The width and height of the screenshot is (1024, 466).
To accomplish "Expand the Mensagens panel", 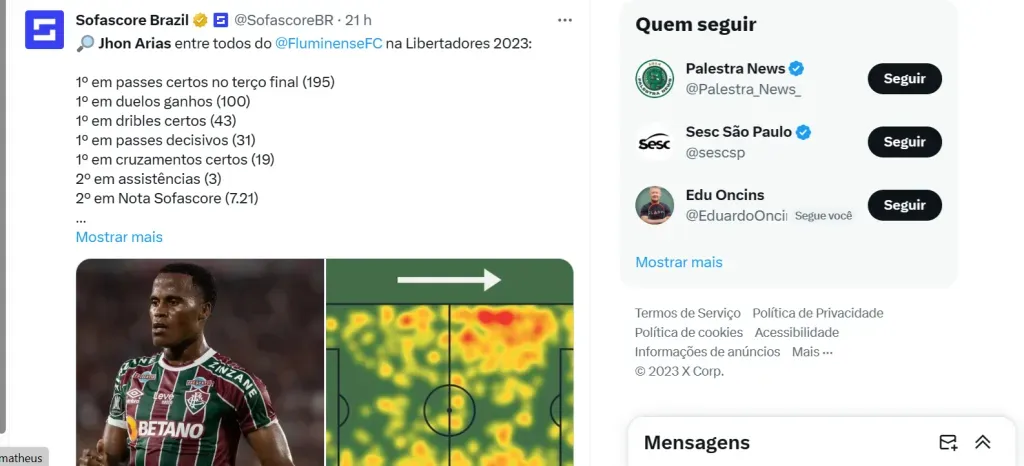I will click(x=982, y=442).
